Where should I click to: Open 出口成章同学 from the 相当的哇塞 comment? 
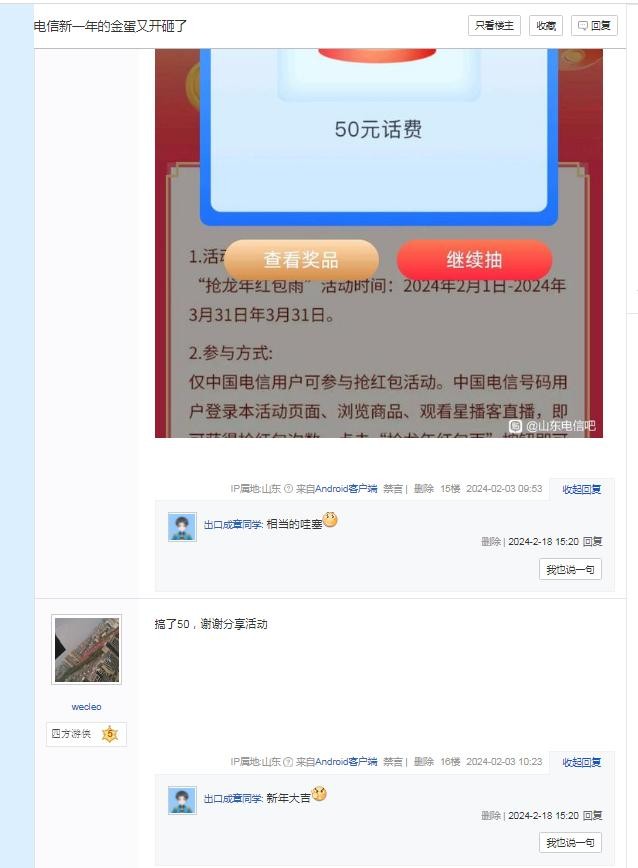coord(232,525)
